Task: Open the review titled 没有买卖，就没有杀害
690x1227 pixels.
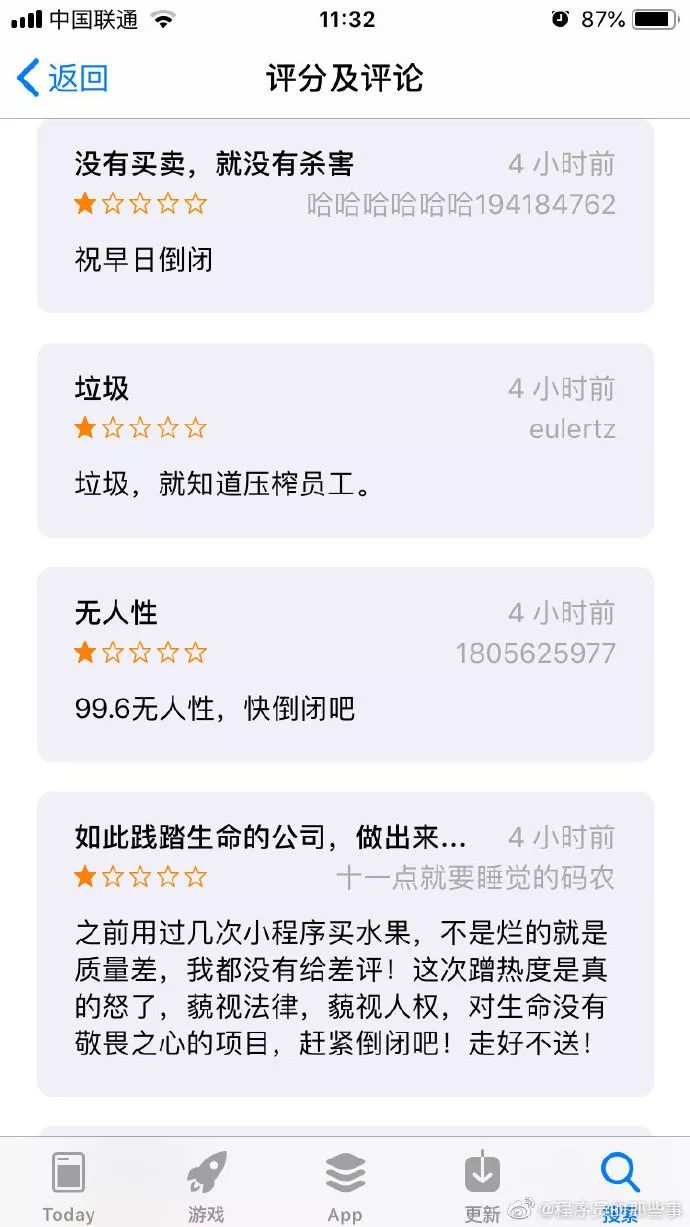Action: pos(345,215)
